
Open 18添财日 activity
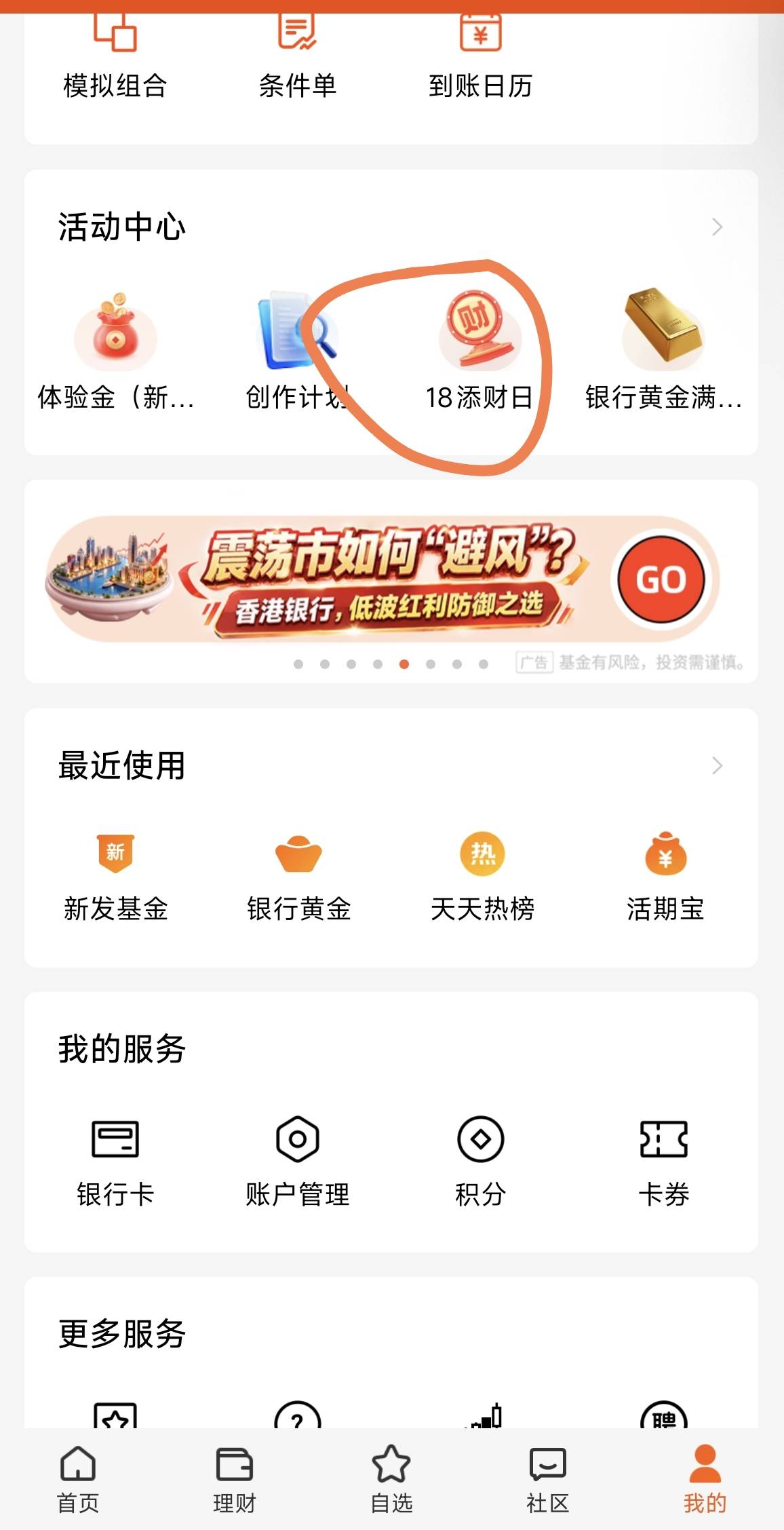[479, 353]
